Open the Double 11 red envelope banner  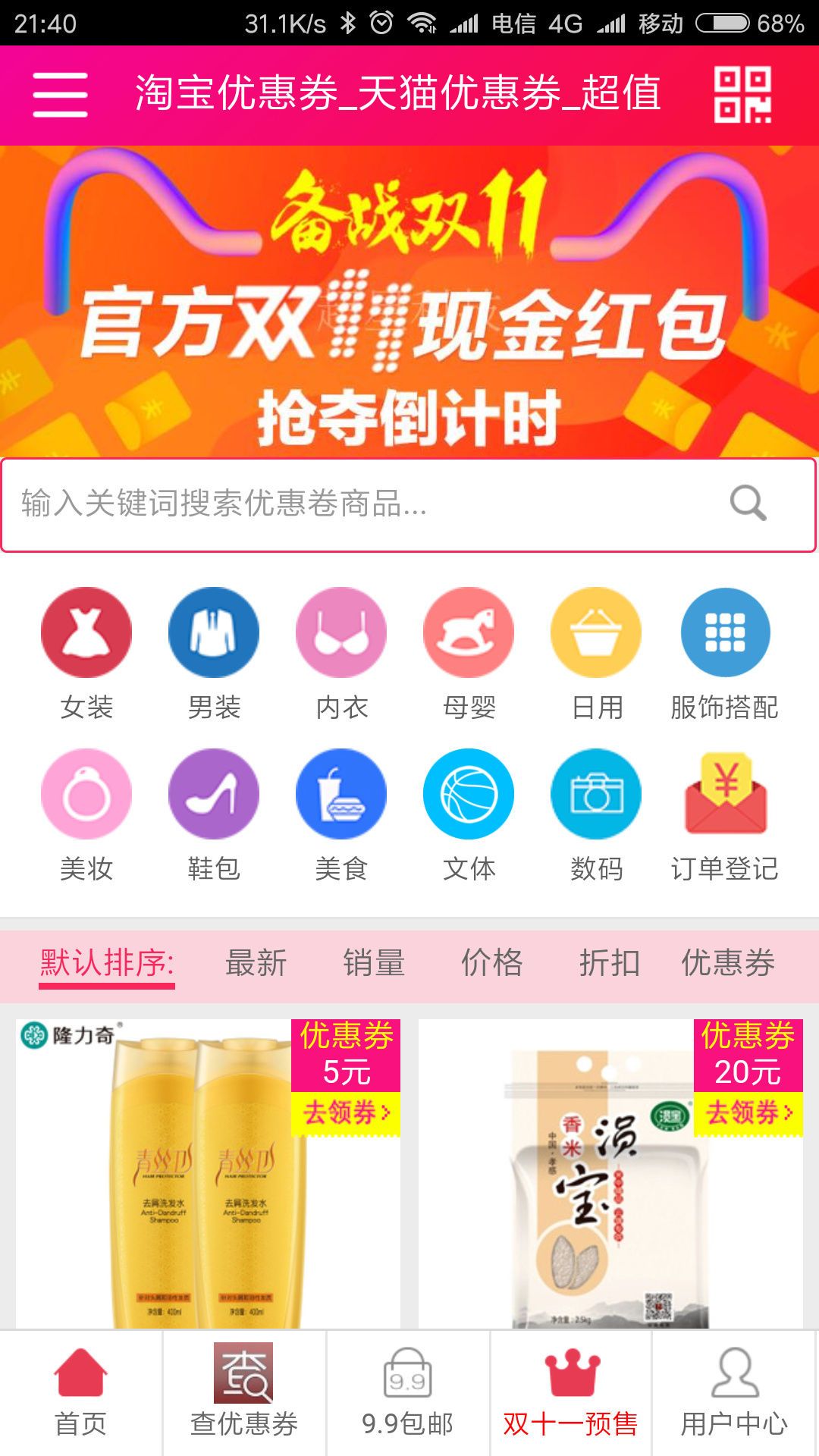pos(409,302)
